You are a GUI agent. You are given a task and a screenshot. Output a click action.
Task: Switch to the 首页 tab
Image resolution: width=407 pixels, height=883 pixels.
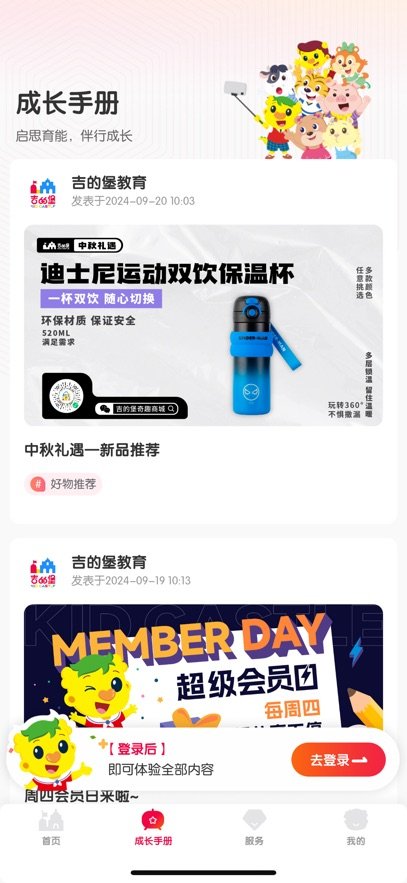point(51,827)
